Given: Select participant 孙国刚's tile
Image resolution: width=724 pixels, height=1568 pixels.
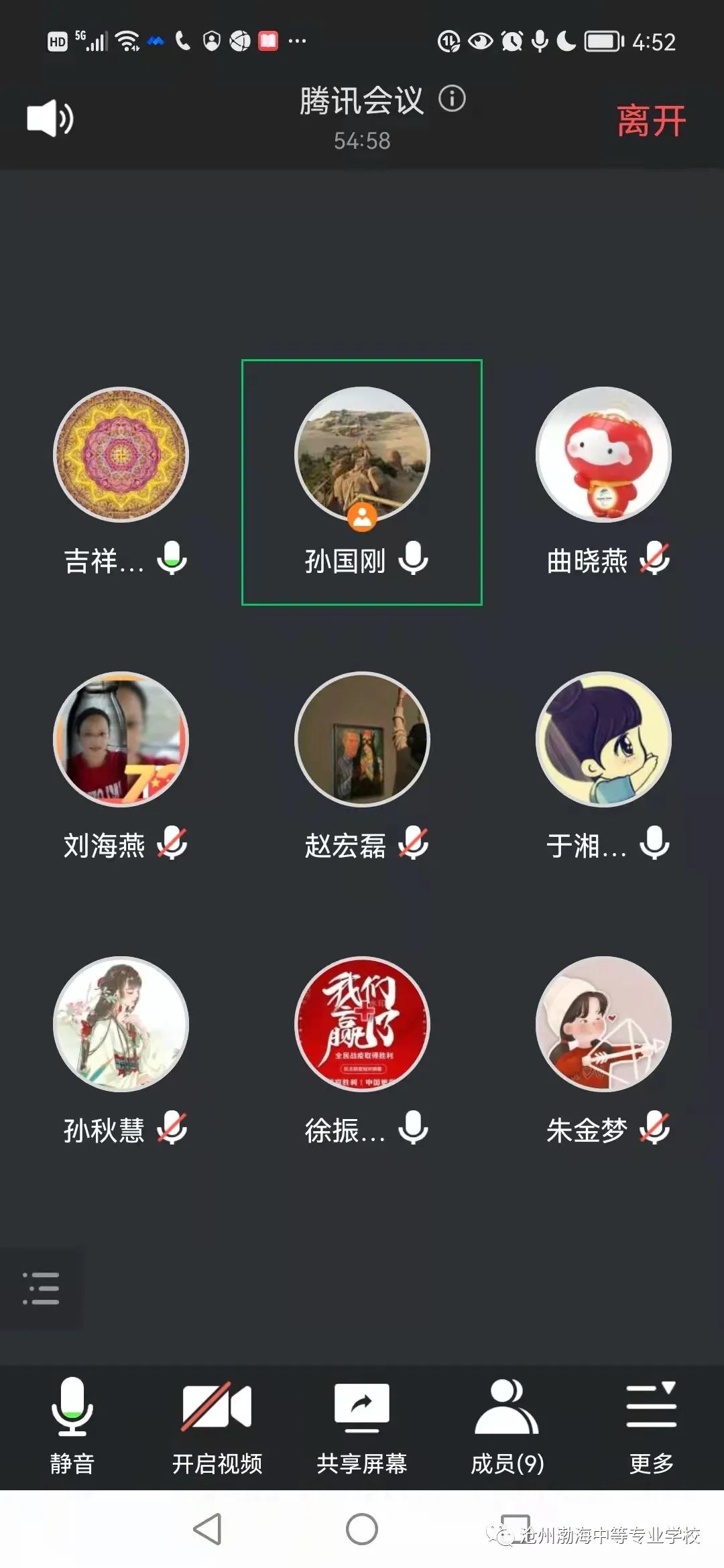Looking at the screenshot, I should pyautogui.click(x=362, y=482).
